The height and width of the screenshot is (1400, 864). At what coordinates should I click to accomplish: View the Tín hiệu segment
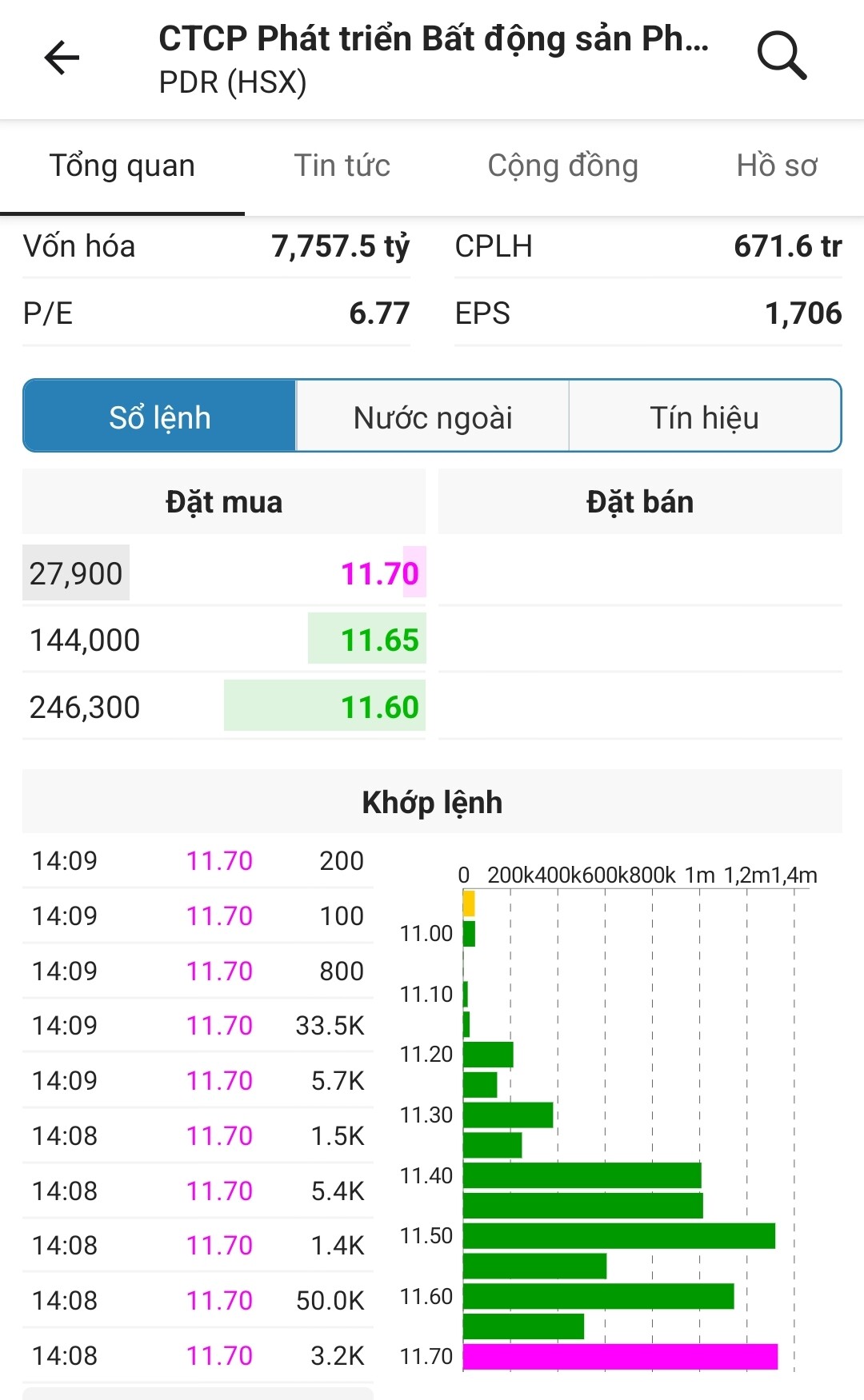(704, 417)
